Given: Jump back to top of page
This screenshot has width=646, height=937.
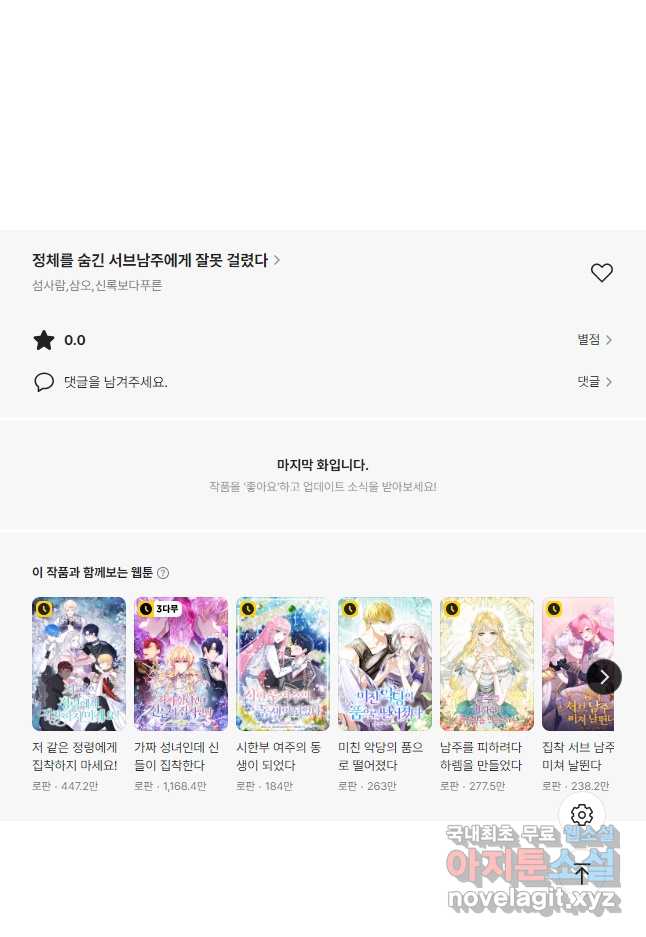Looking at the screenshot, I should (x=582, y=873).
